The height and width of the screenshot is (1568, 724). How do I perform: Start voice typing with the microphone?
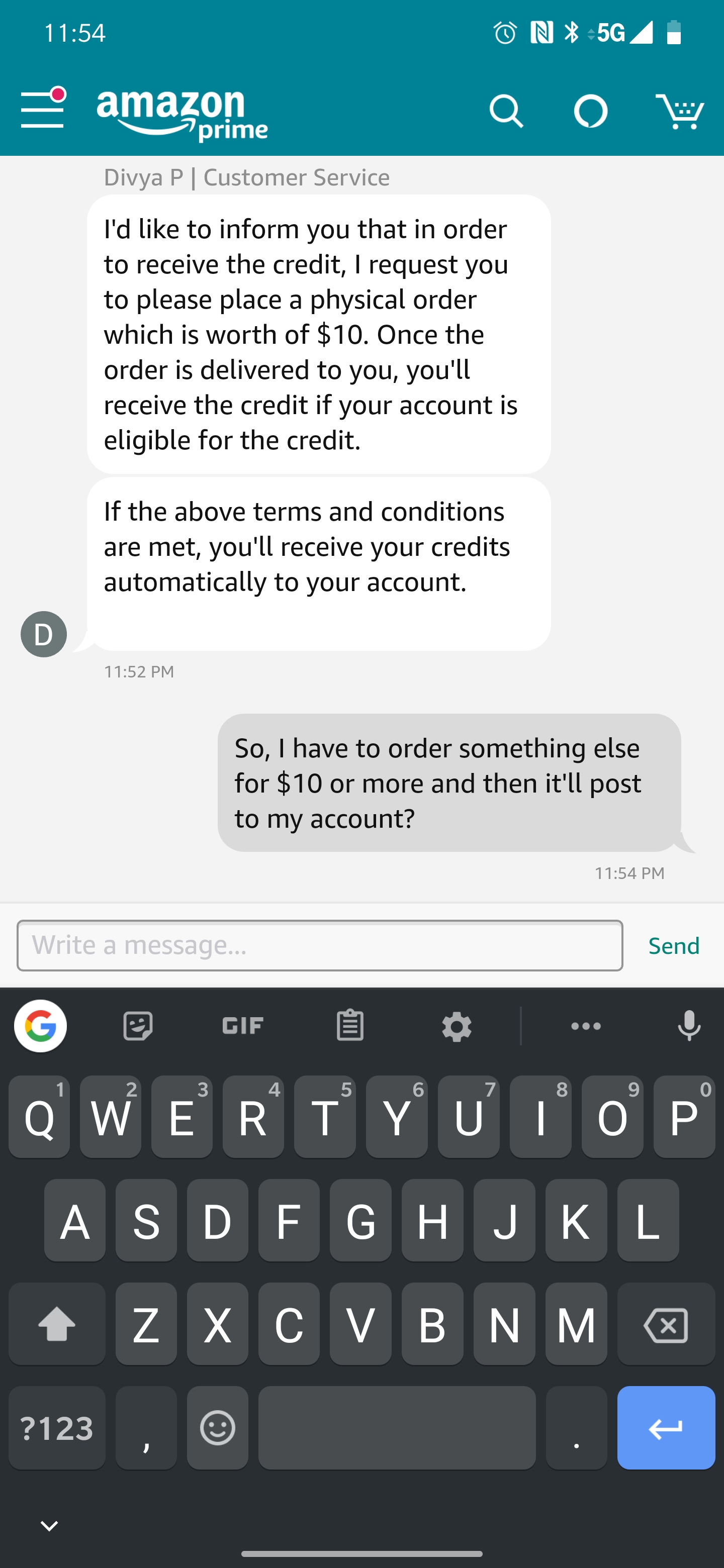pyautogui.click(x=689, y=1026)
